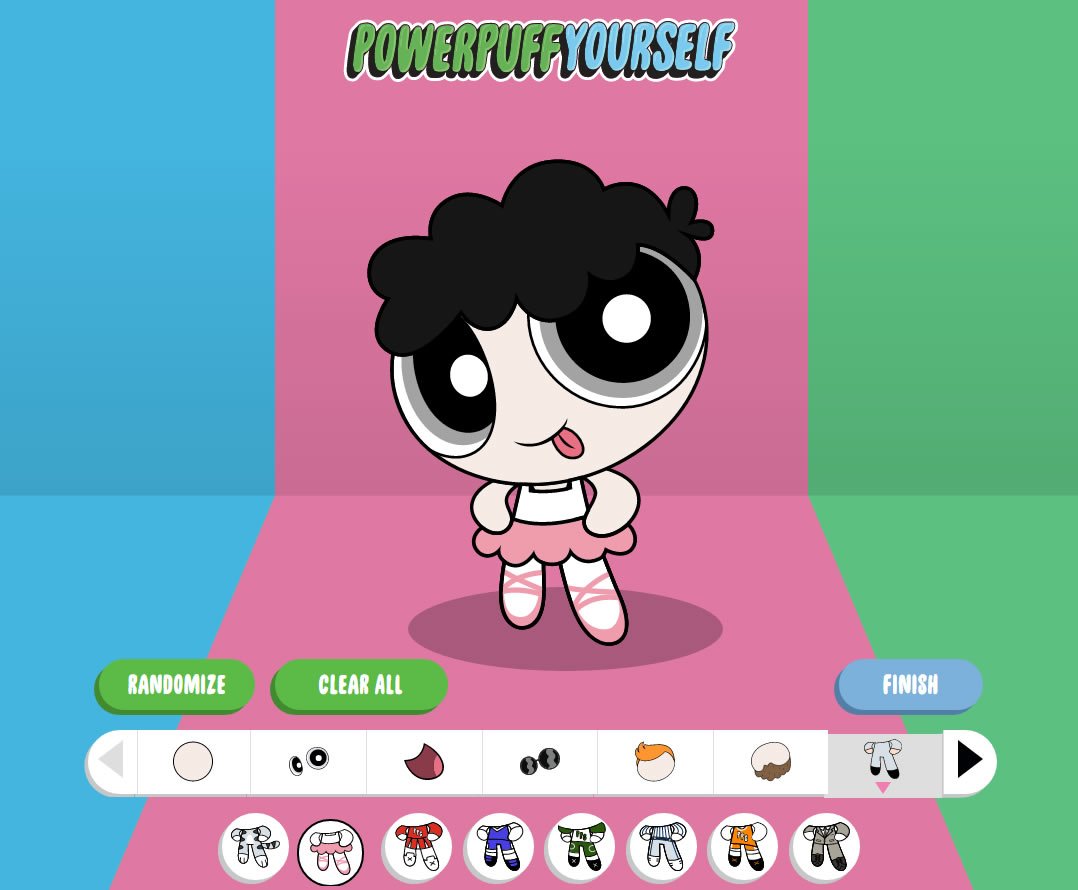Choose the orange shirt outfit
The image size is (1078, 890).
click(743, 848)
